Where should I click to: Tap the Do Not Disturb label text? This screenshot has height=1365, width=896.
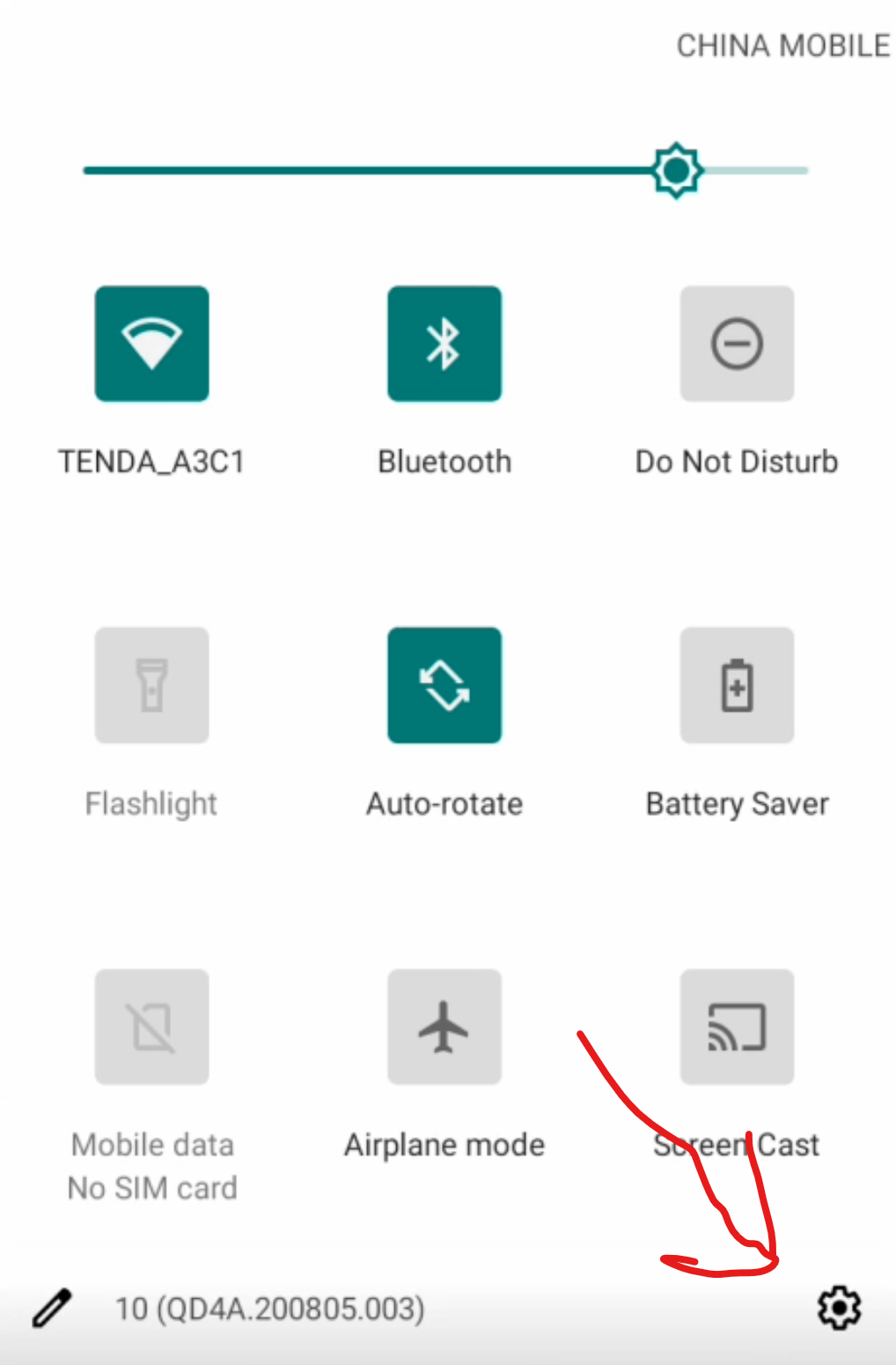736,461
